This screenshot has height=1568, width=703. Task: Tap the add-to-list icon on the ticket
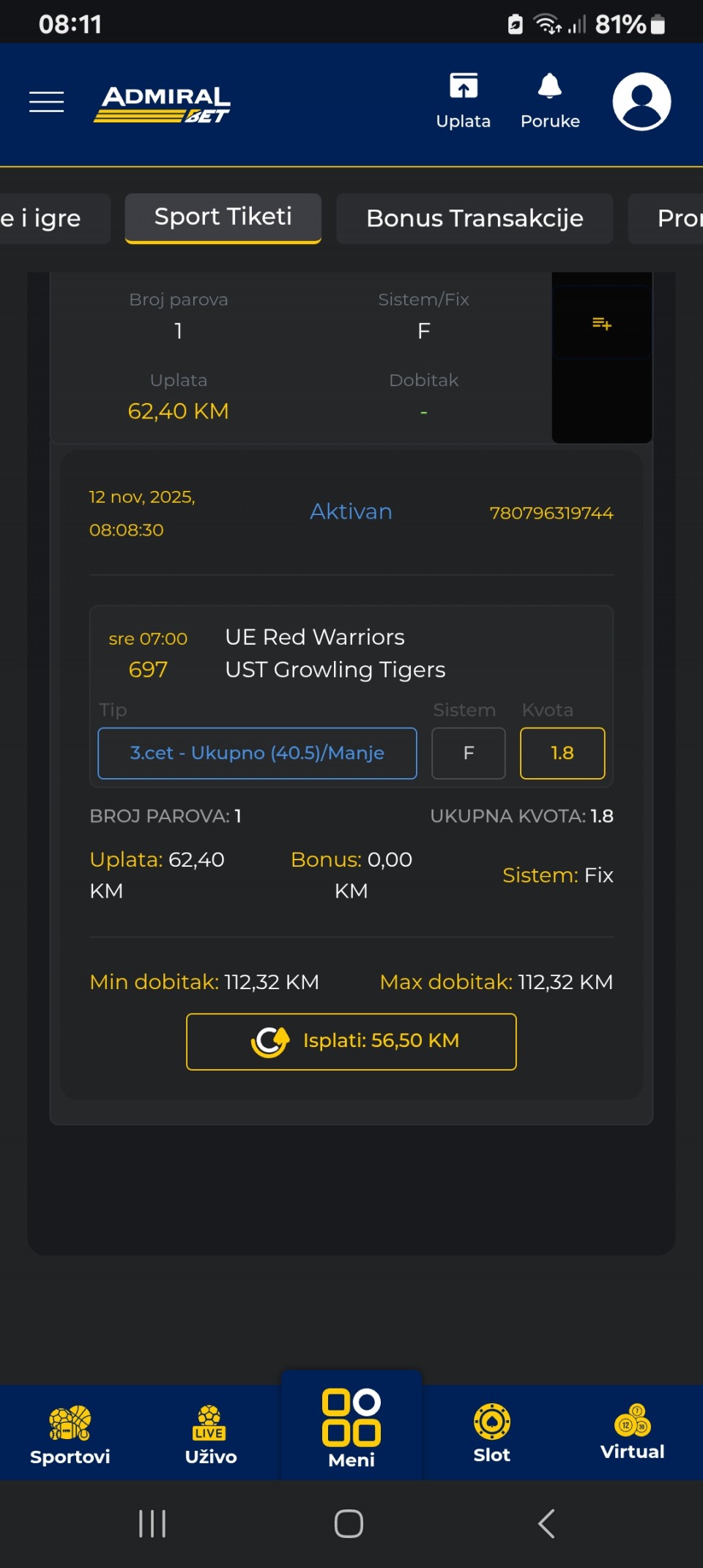tap(601, 323)
